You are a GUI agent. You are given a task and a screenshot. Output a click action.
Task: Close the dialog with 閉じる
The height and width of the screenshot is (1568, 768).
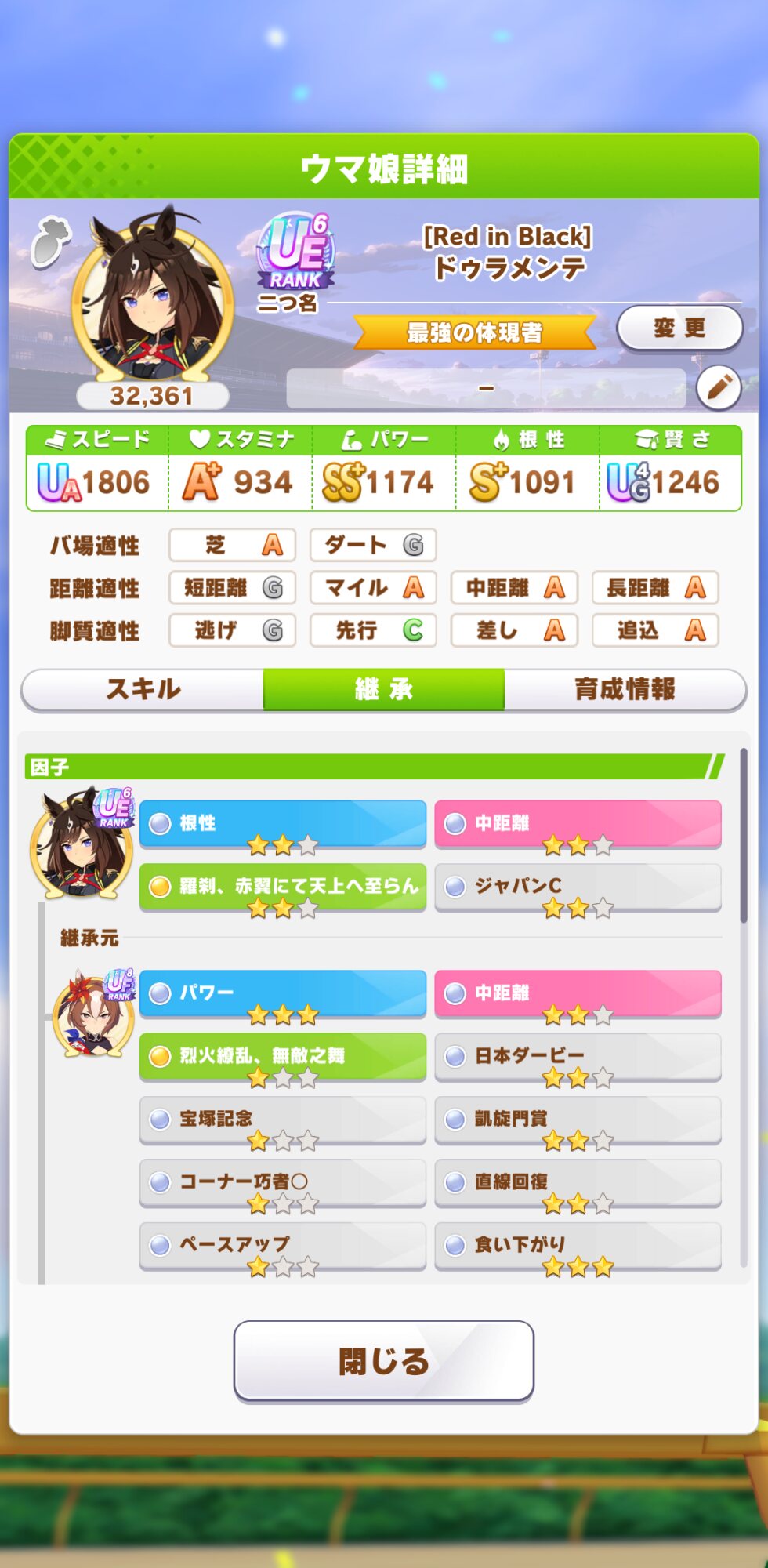(x=383, y=1361)
